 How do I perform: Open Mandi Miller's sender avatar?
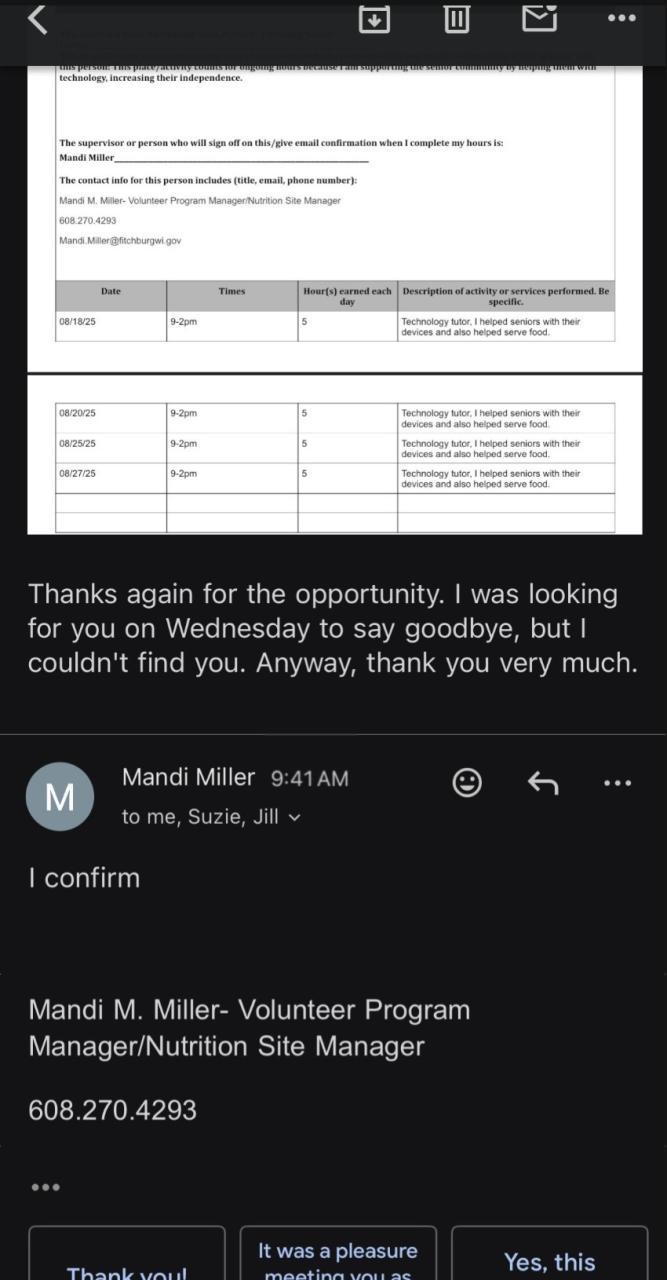60,796
